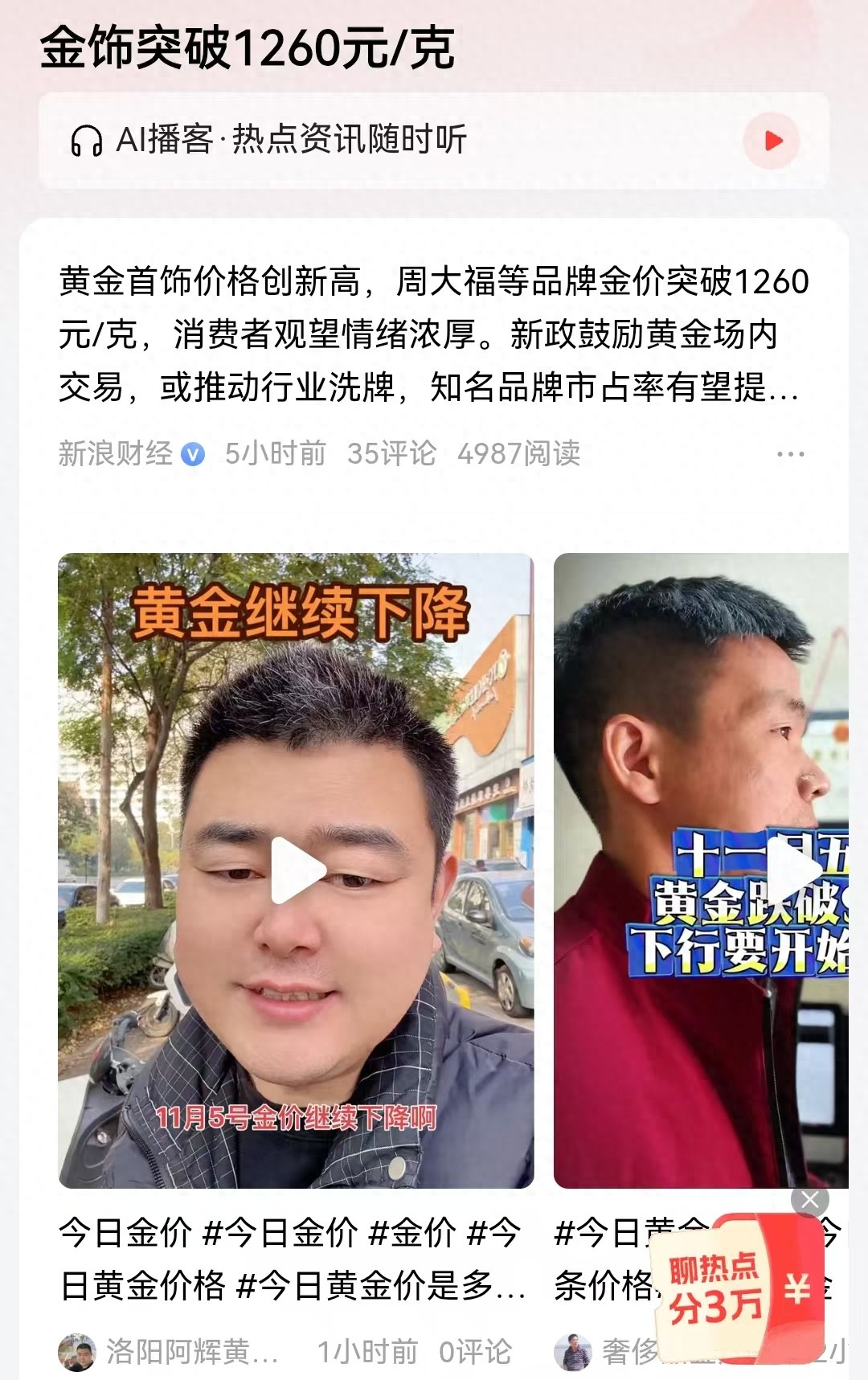Play the AI播客 hot news audio
Screen dimensions: 868x1380
(x=772, y=141)
